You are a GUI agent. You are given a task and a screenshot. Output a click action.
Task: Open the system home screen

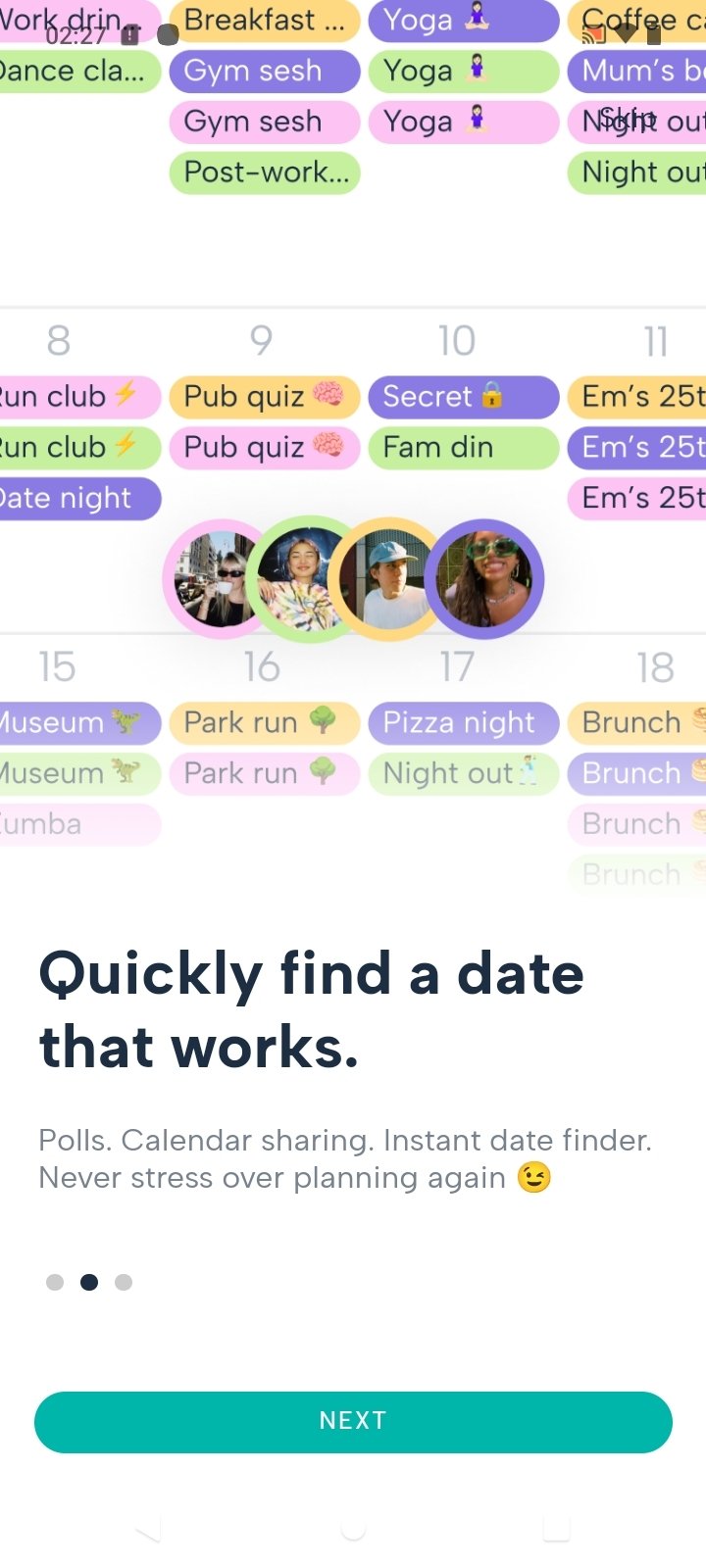(353, 1529)
